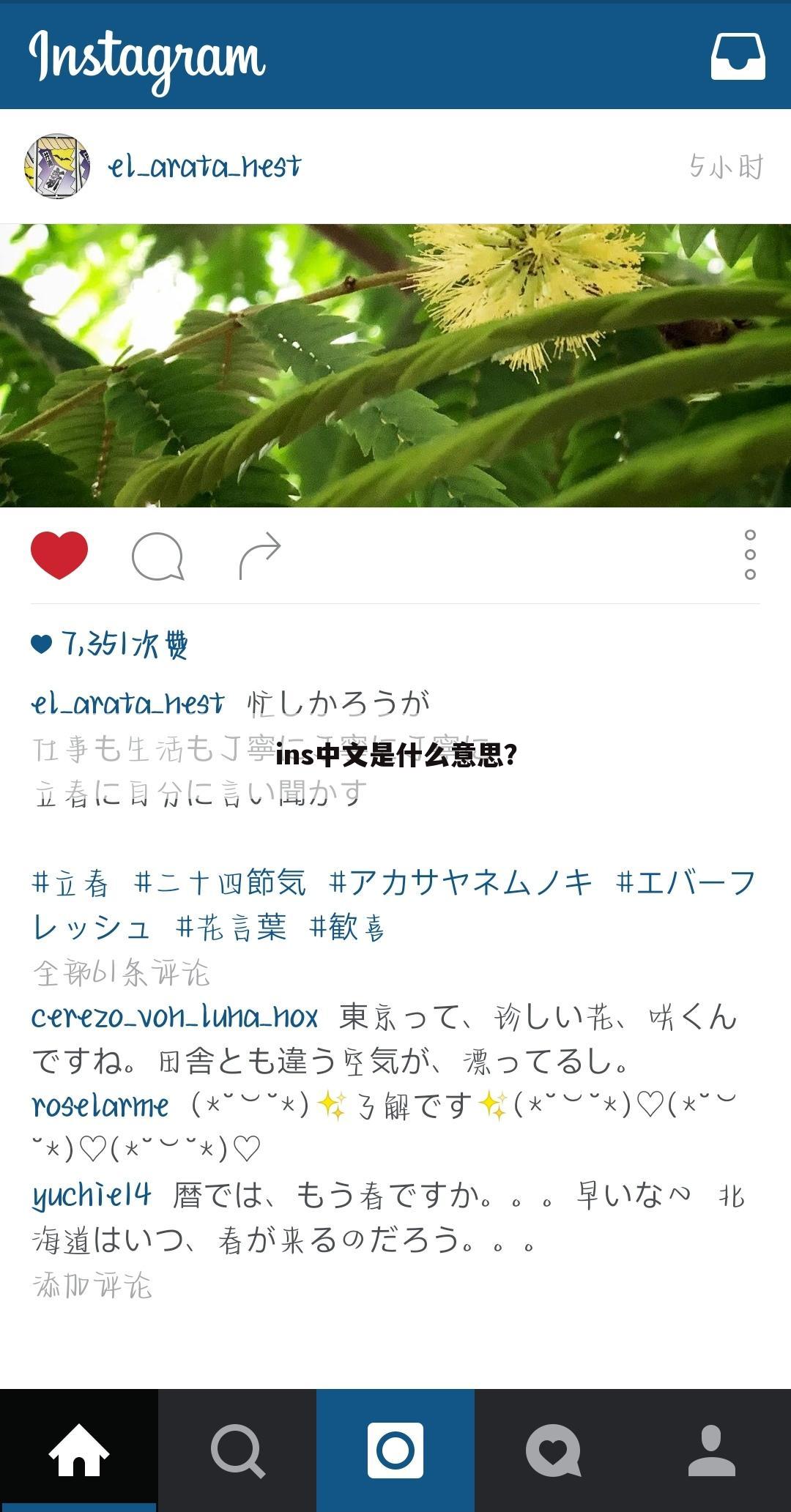The width and height of the screenshot is (791, 1512).
Task: Tap the add comment field
Action: pos(93,1285)
